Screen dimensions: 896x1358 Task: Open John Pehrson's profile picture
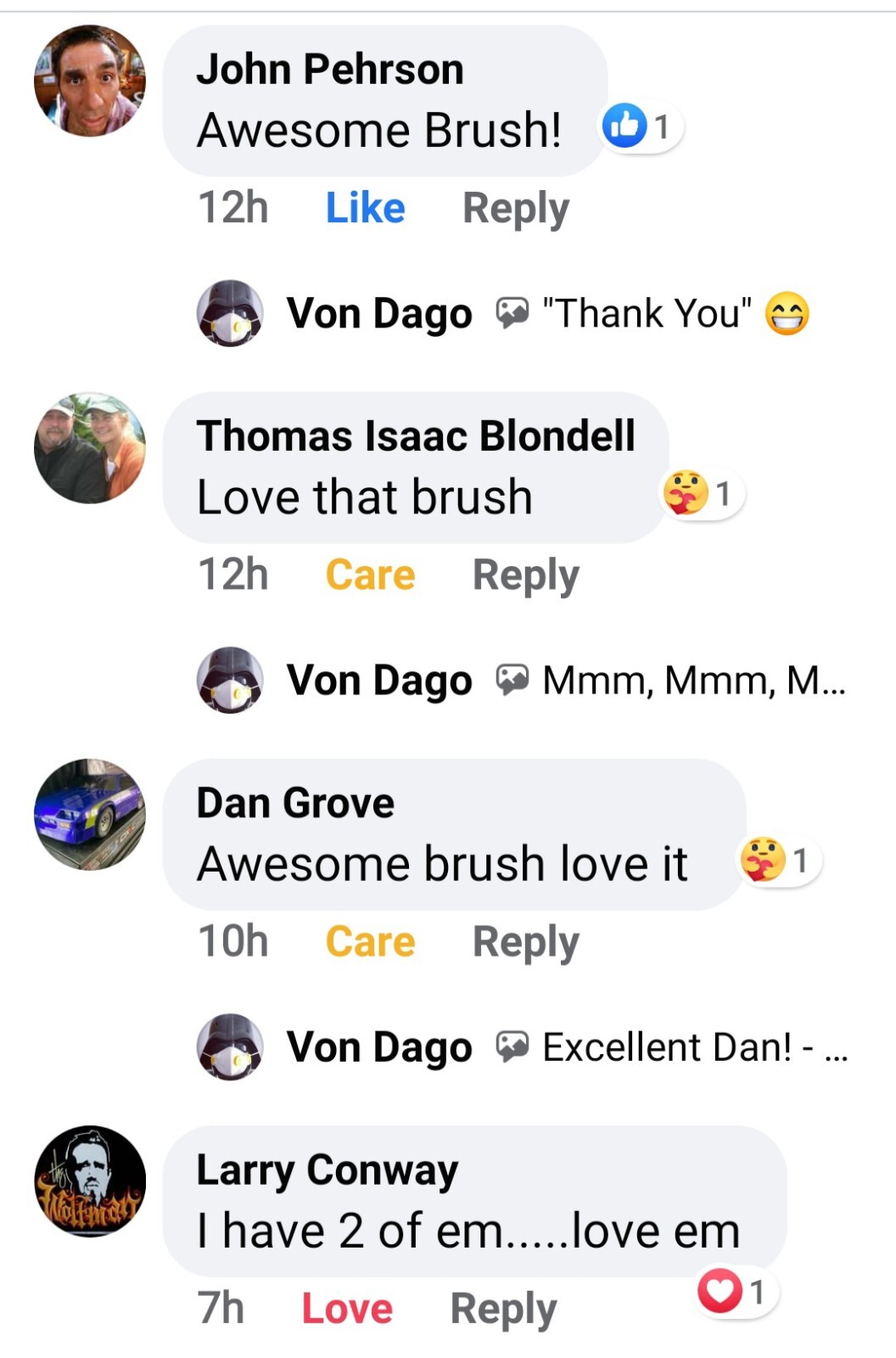(89, 81)
